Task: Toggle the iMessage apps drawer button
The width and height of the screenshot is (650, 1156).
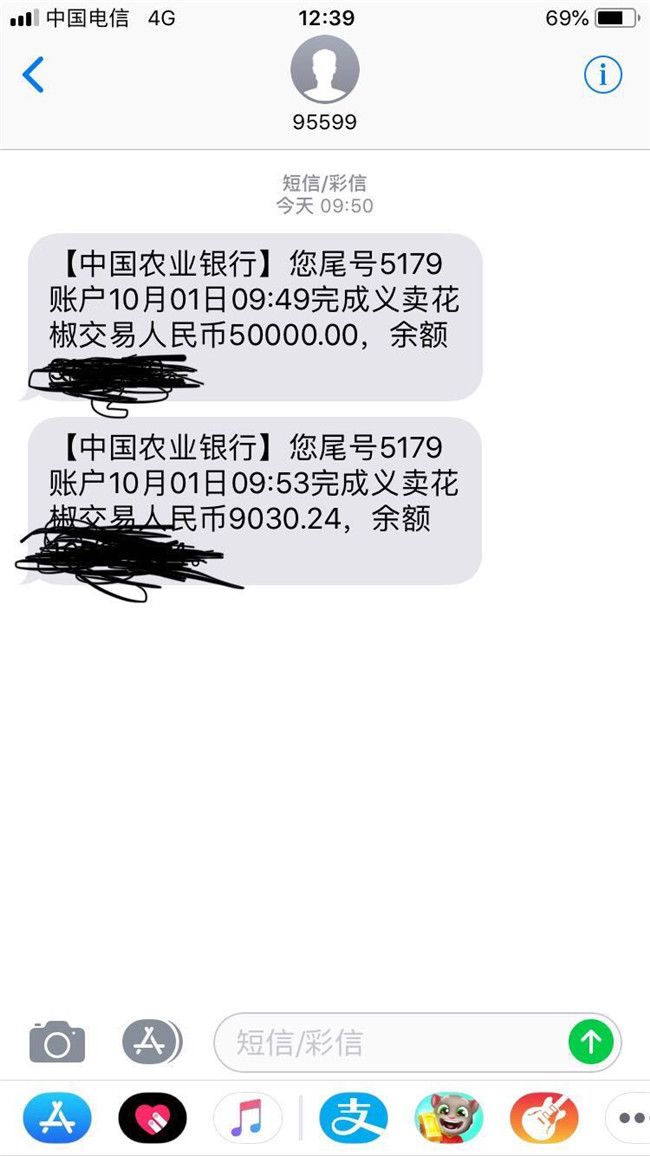Action: coord(152,1041)
